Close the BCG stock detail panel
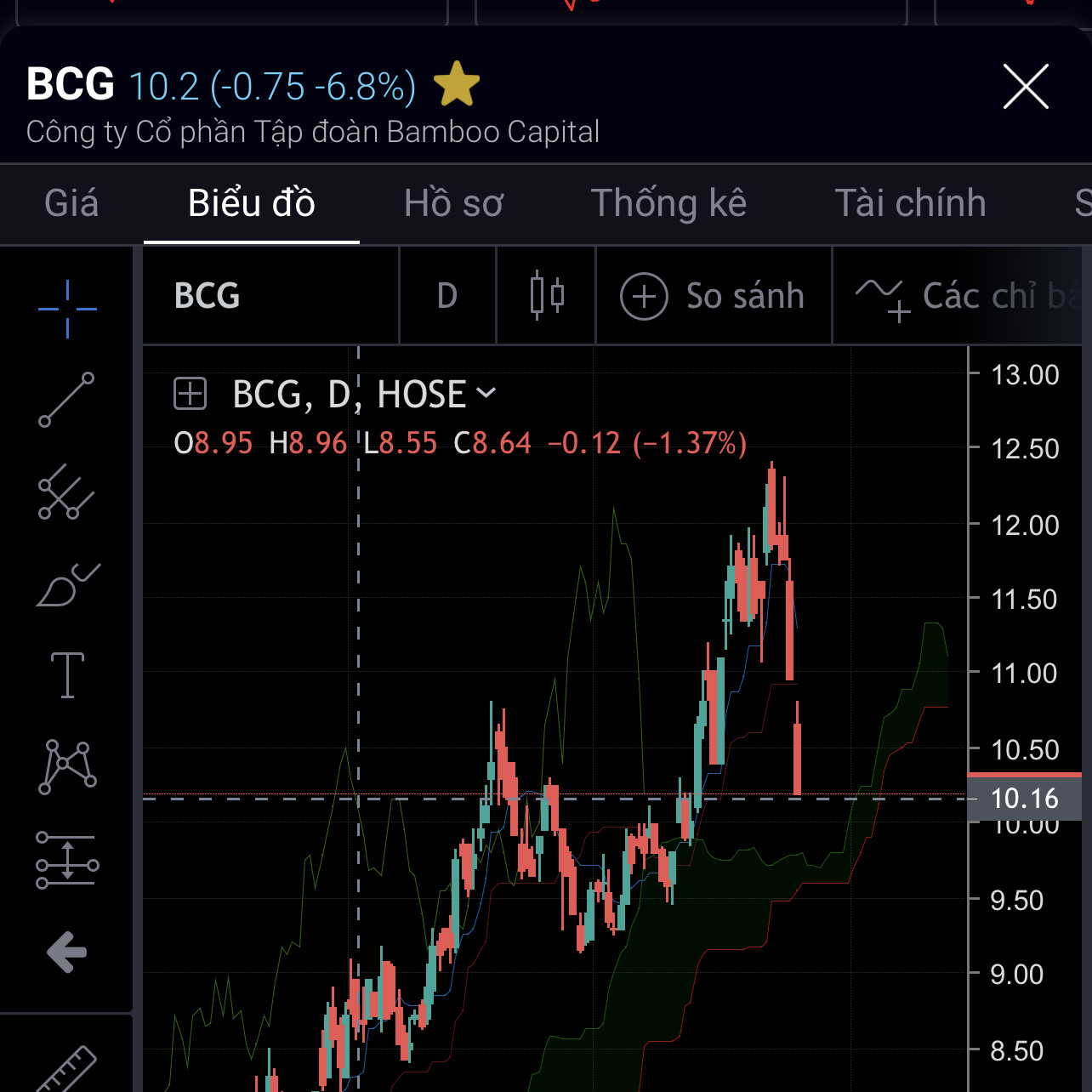 pyautogui.click(x=1025, y=86)
